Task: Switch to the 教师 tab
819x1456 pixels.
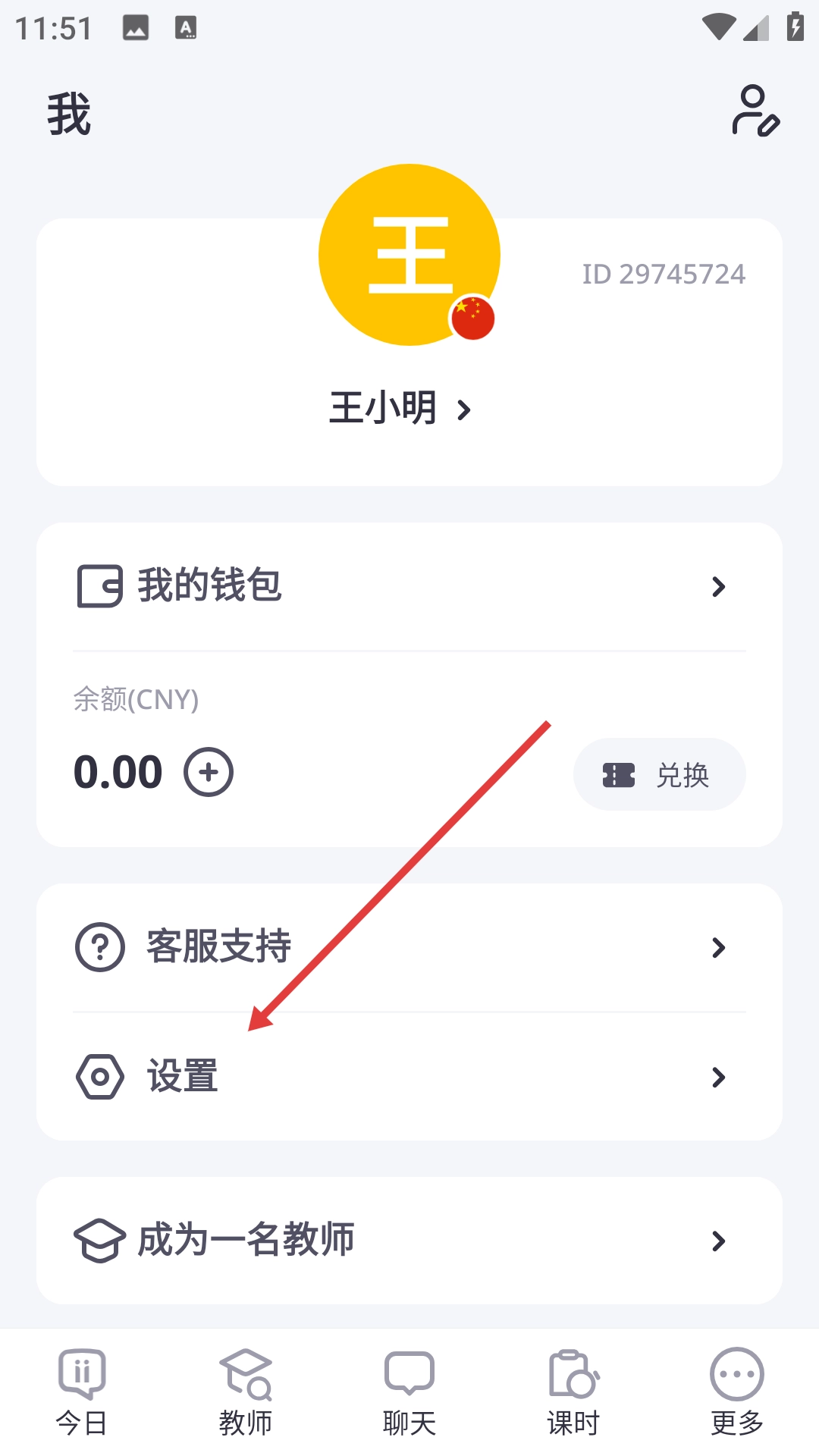Action: click(x=246, y=1392)
